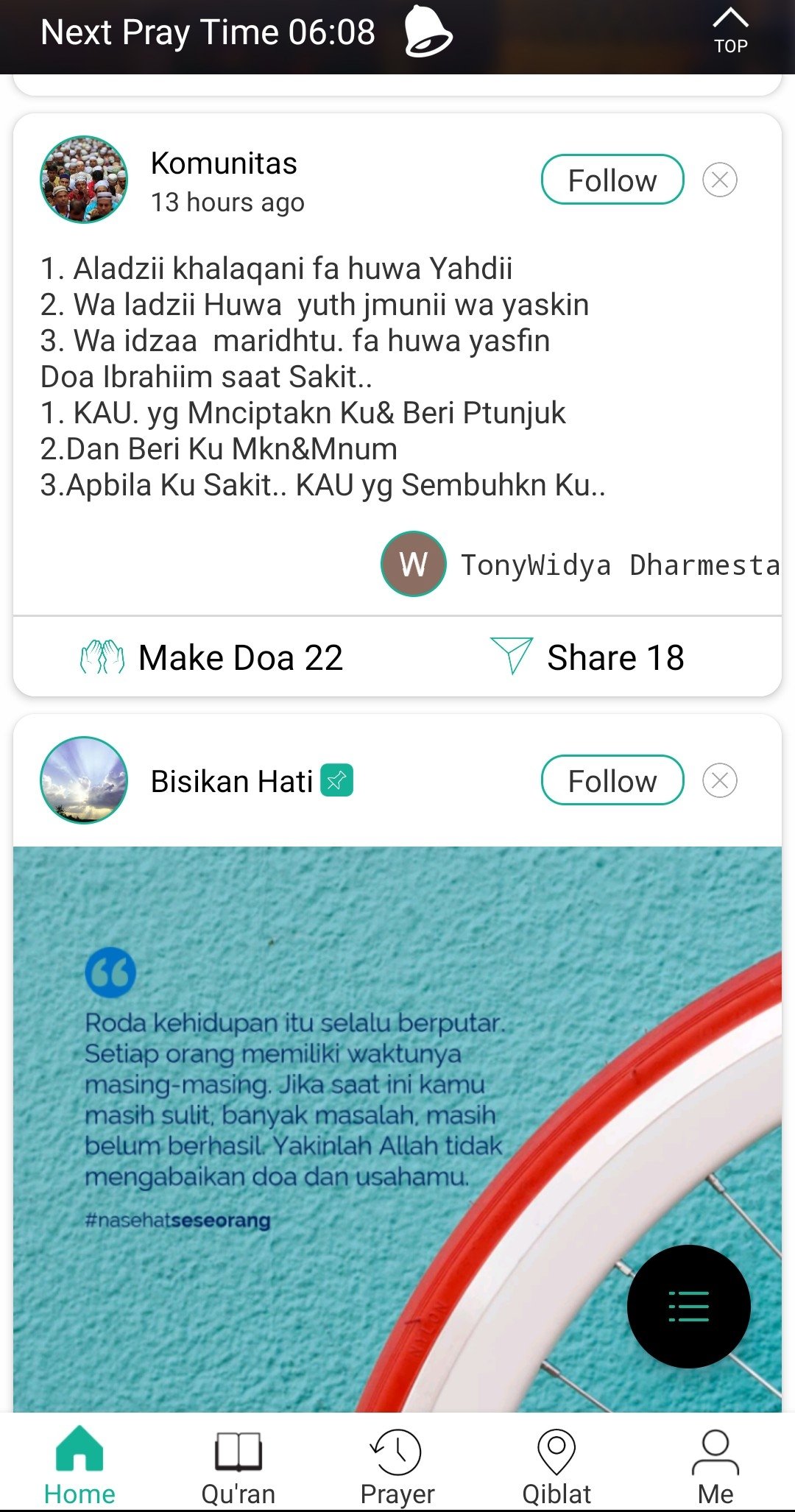Follow the Bisikan Hati account
This screenshot has height=1512, width=795.
pos(612,780)
